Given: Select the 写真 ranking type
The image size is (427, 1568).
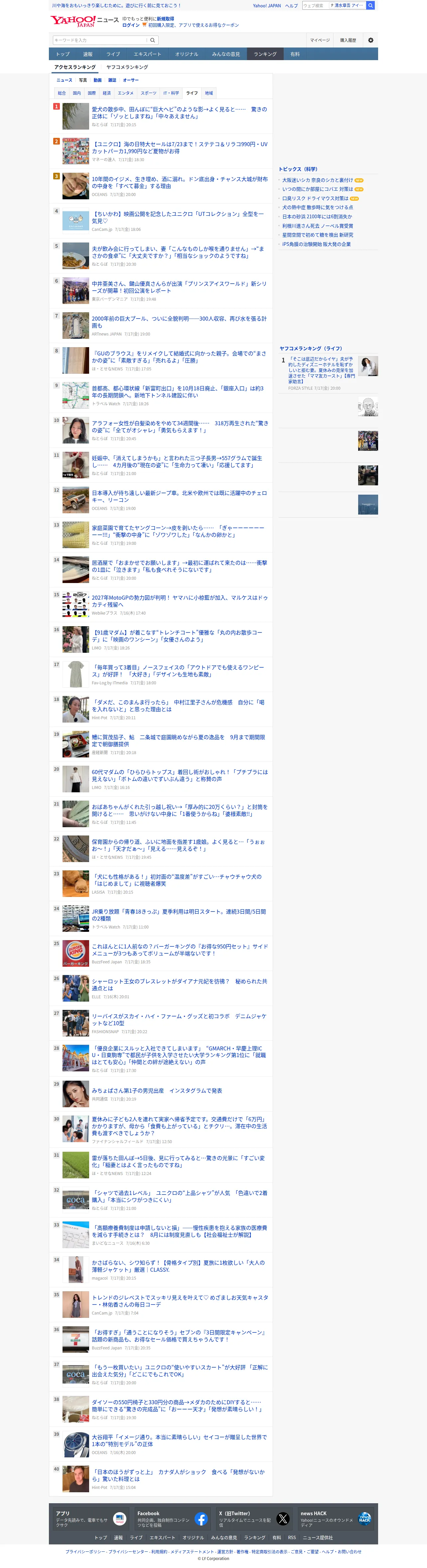Looking at the screenshot, I should pyautogui.click(x=83, y=80).
